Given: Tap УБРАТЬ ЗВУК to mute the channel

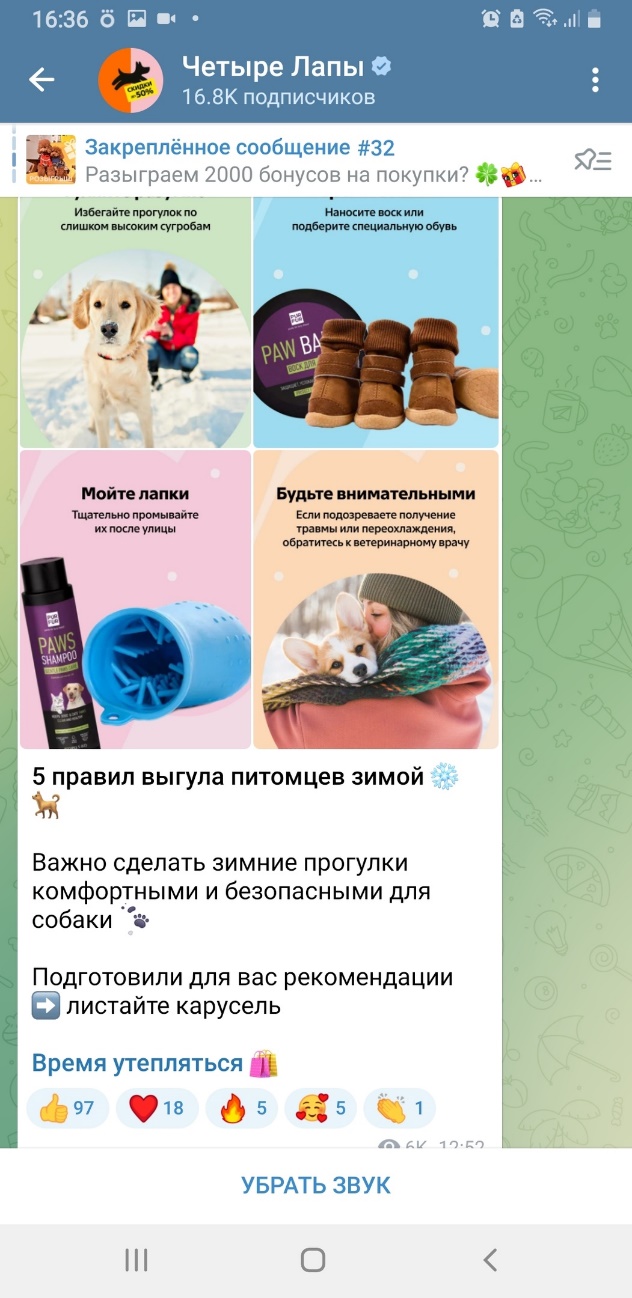Looking at the screenshot, I should (x=316, y=1186).
